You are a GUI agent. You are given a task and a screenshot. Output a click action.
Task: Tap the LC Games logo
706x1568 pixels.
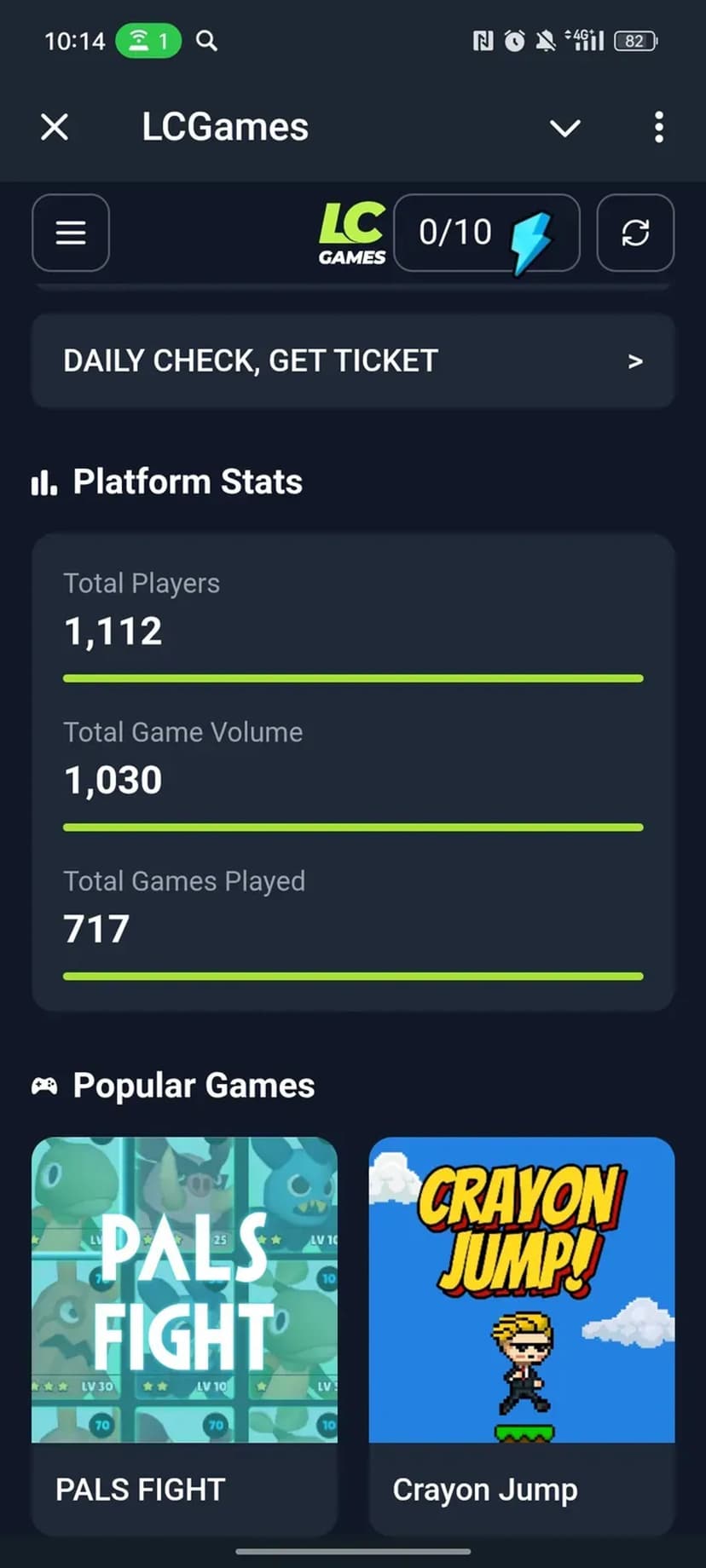pos(352,233)
